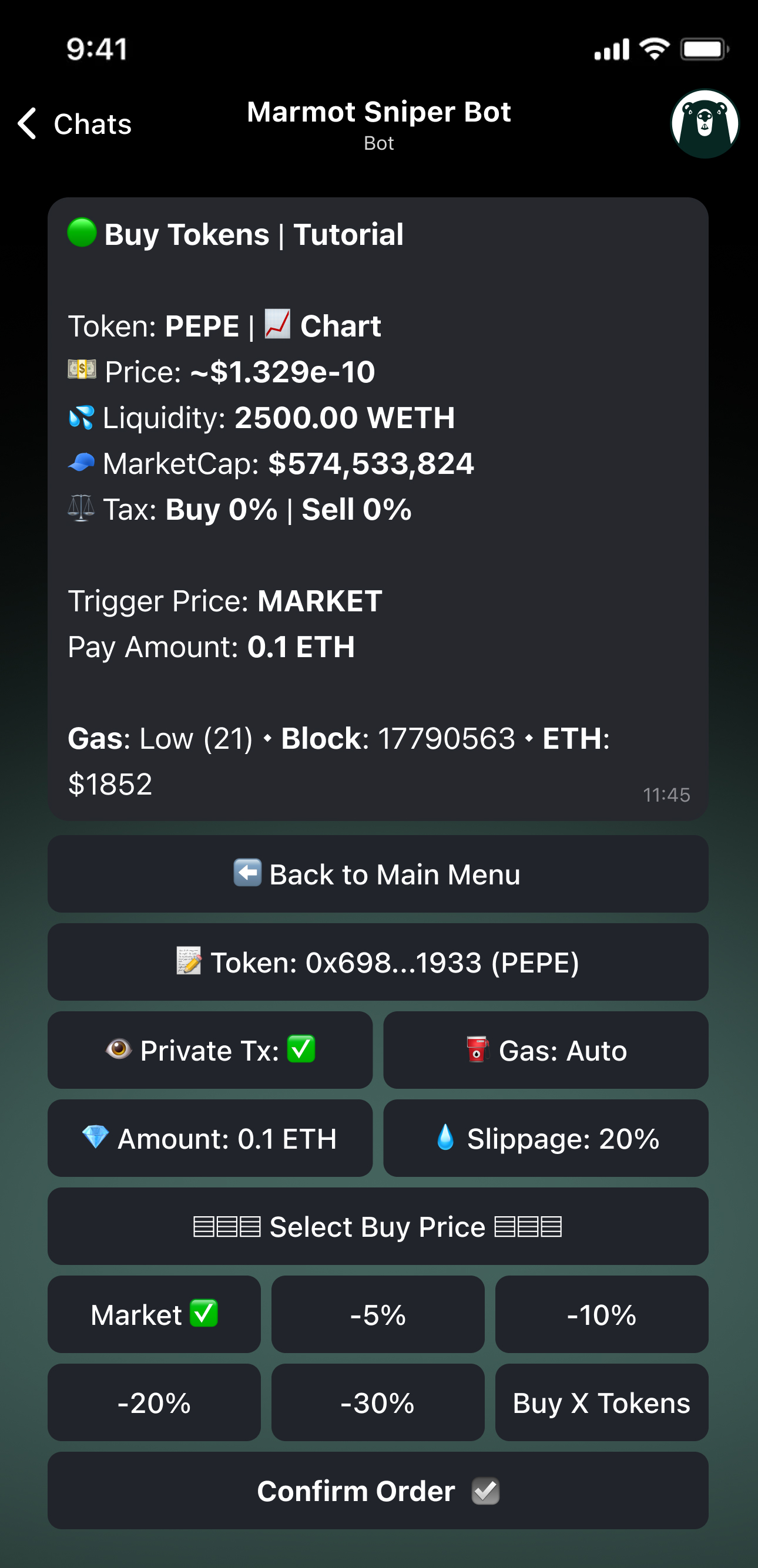This screenshot has width=758, height=1568.
Task: Choose the -5% buy price
Action: [x=377, y=1315]
